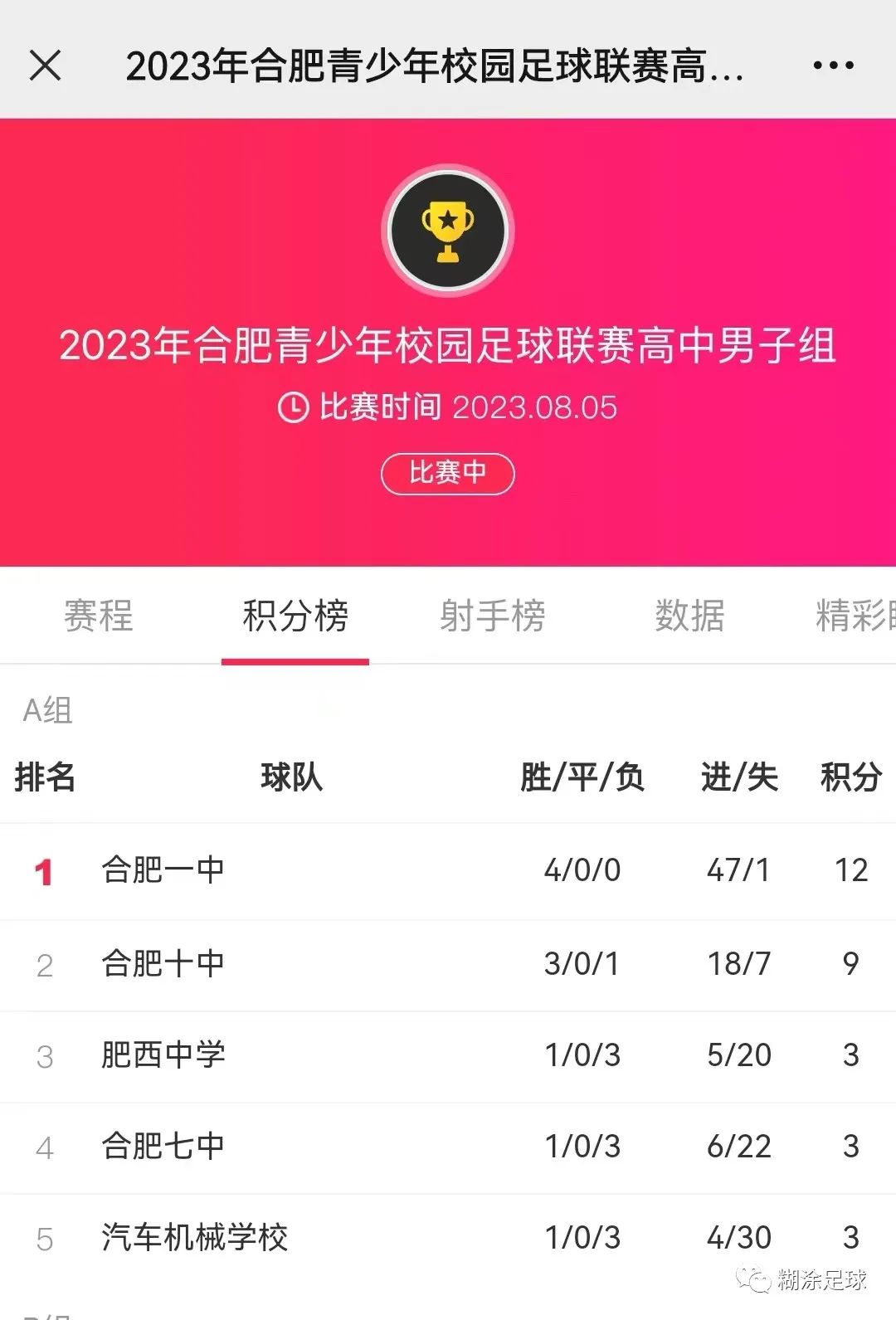
Task: Select the 数据 tab
Action: [x=689, y=616]
